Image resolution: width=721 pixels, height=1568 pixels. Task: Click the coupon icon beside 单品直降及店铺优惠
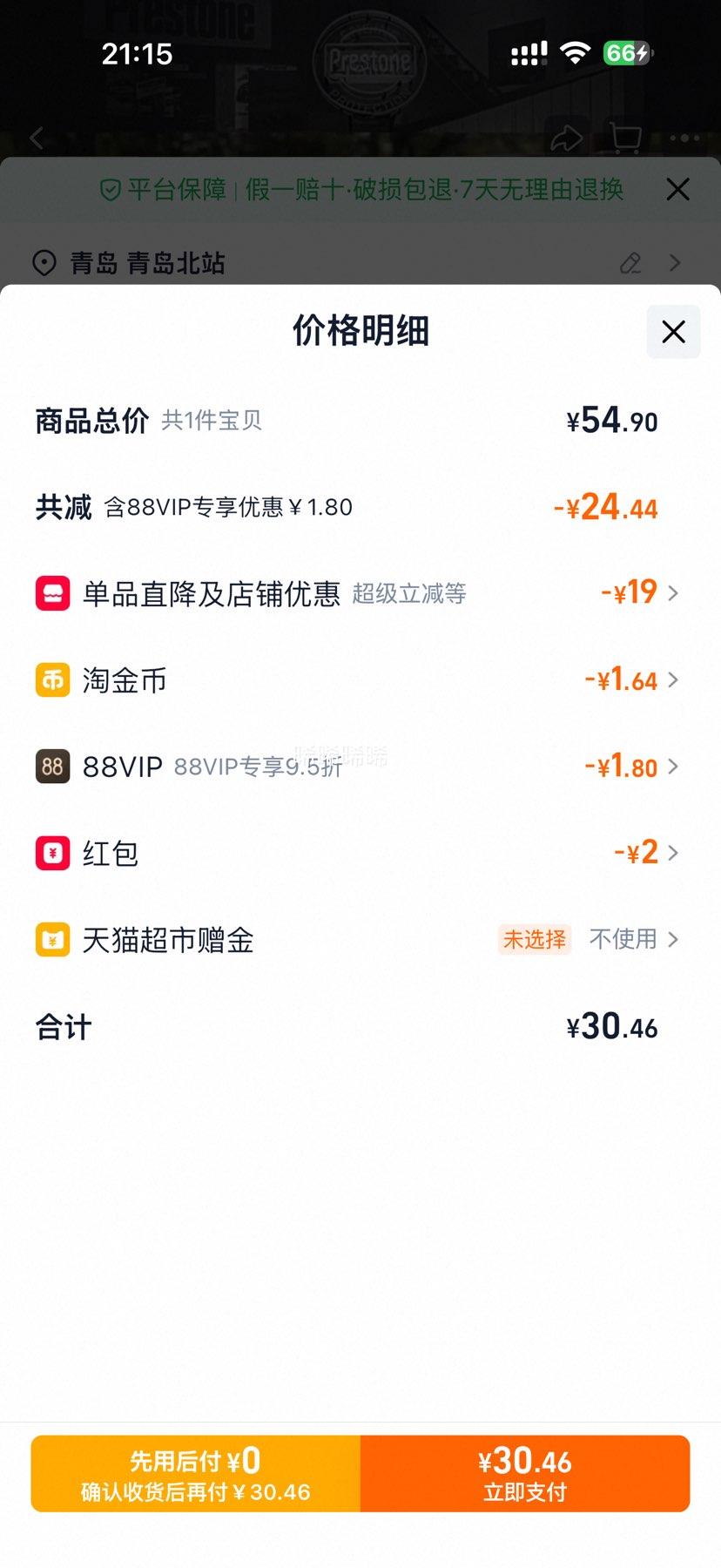coord(53,592)
